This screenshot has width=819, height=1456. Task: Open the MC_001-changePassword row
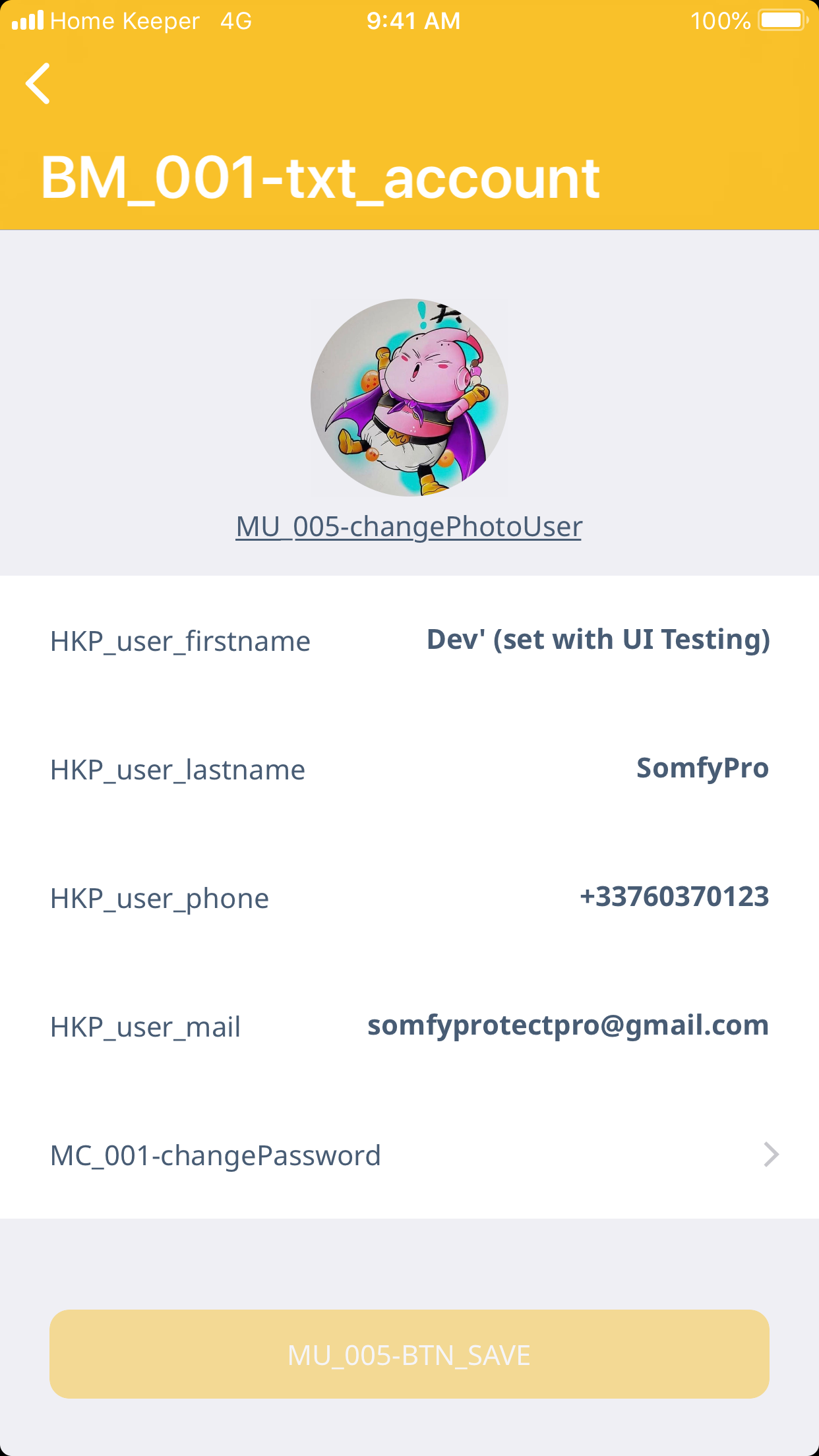[409, 1155]
